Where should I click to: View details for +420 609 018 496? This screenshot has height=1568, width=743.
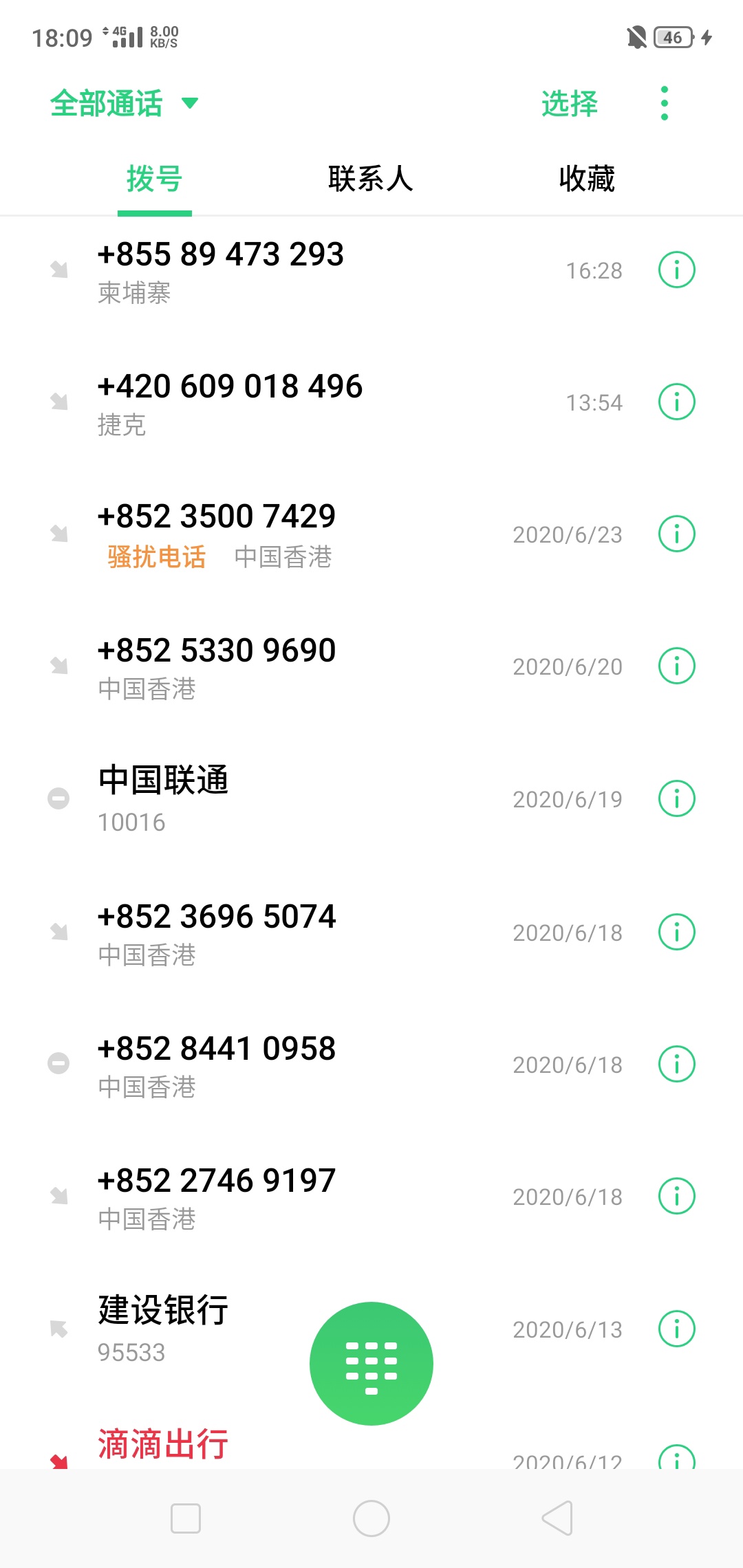677,402
